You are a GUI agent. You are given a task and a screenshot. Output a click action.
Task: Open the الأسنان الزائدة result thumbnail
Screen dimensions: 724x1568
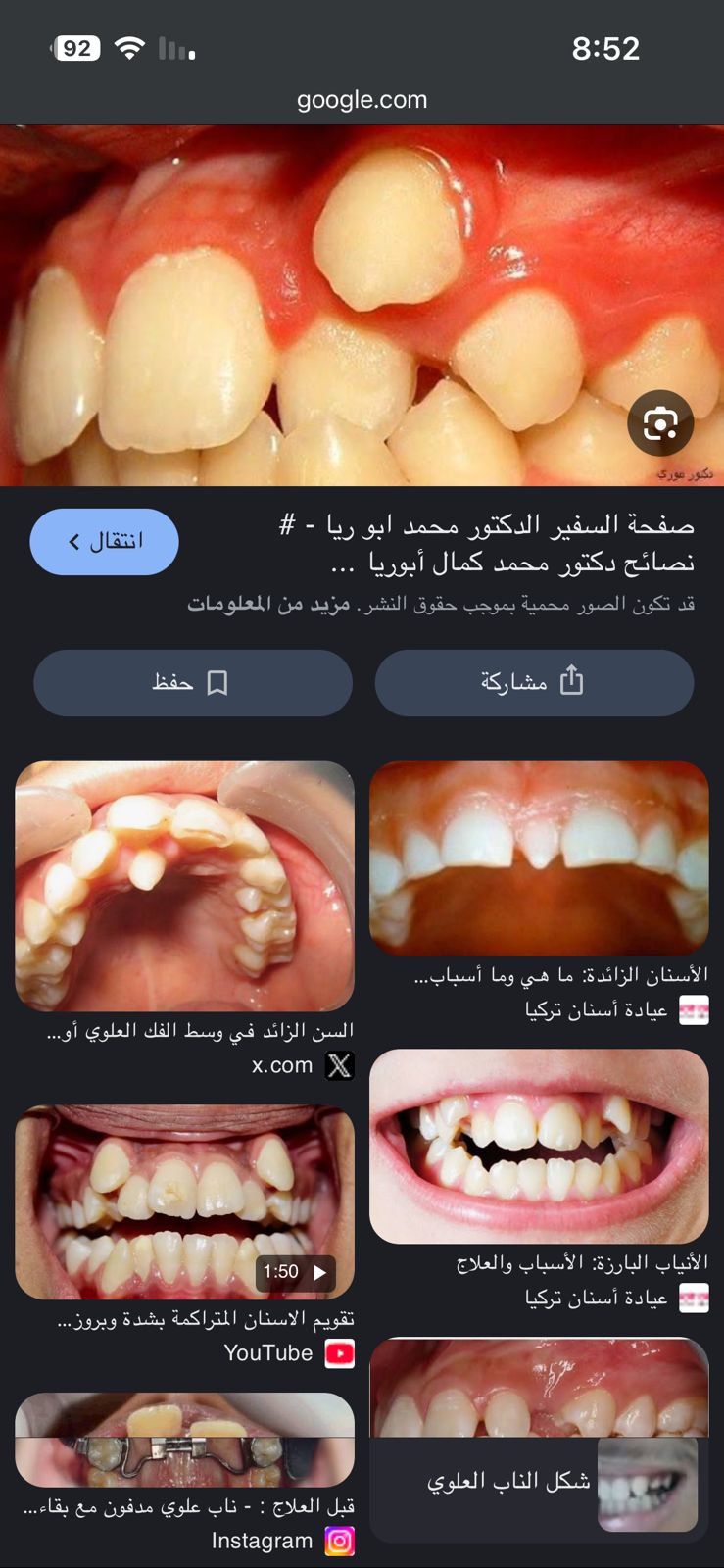tap(538, 858)
